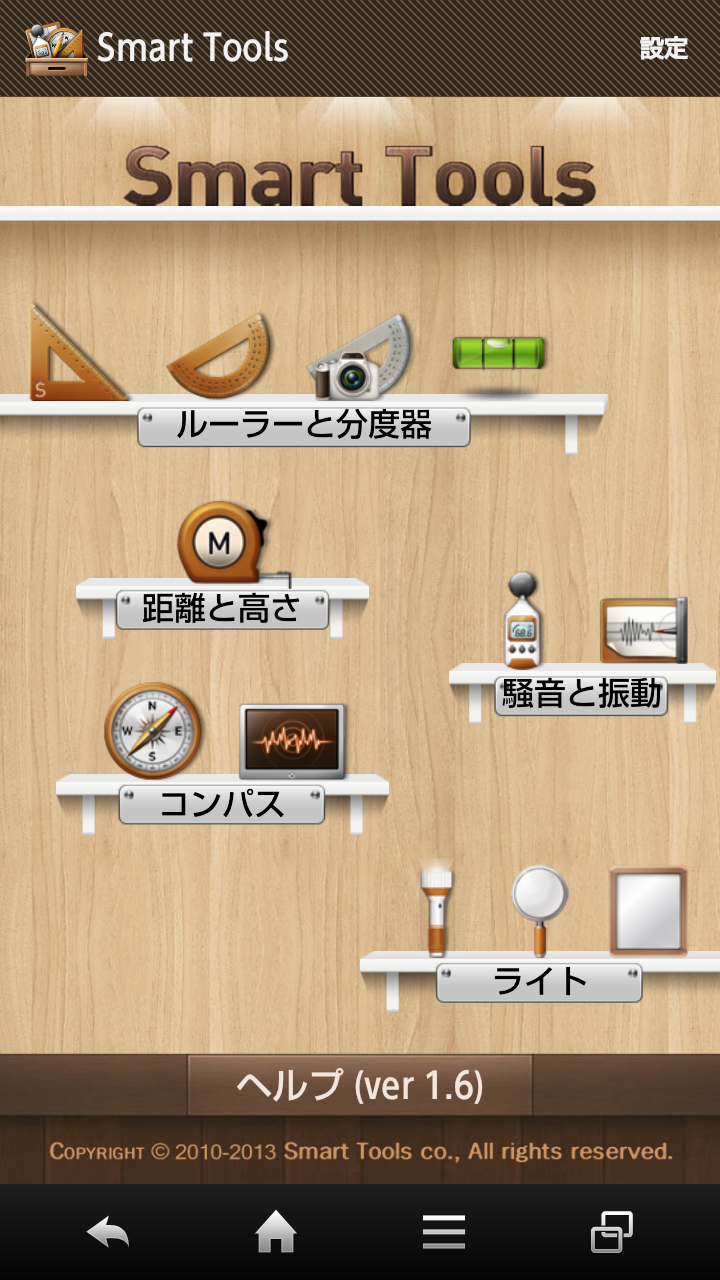Open the ルーラーと分度器 tools

tap(303, 426)
